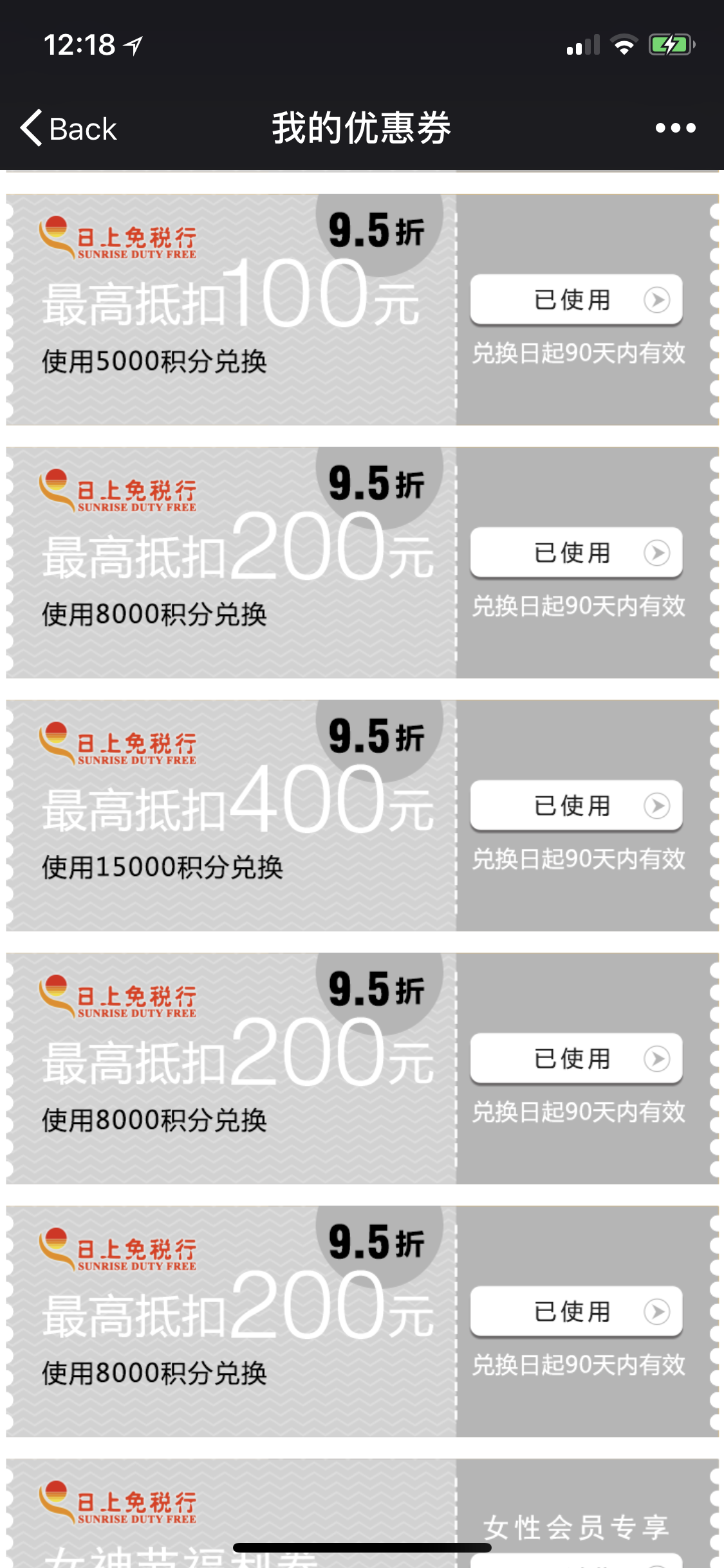Open the three-dot overflow menu
The height and width of the screenshot is (1568, 724).
(x=675, y=128)
